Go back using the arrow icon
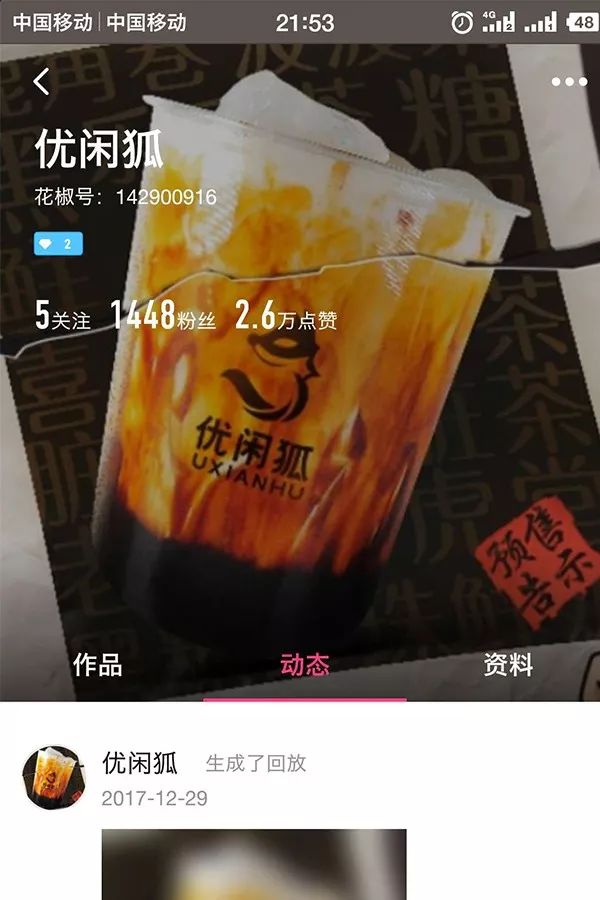The image size is (600, 900). (41, 81)
